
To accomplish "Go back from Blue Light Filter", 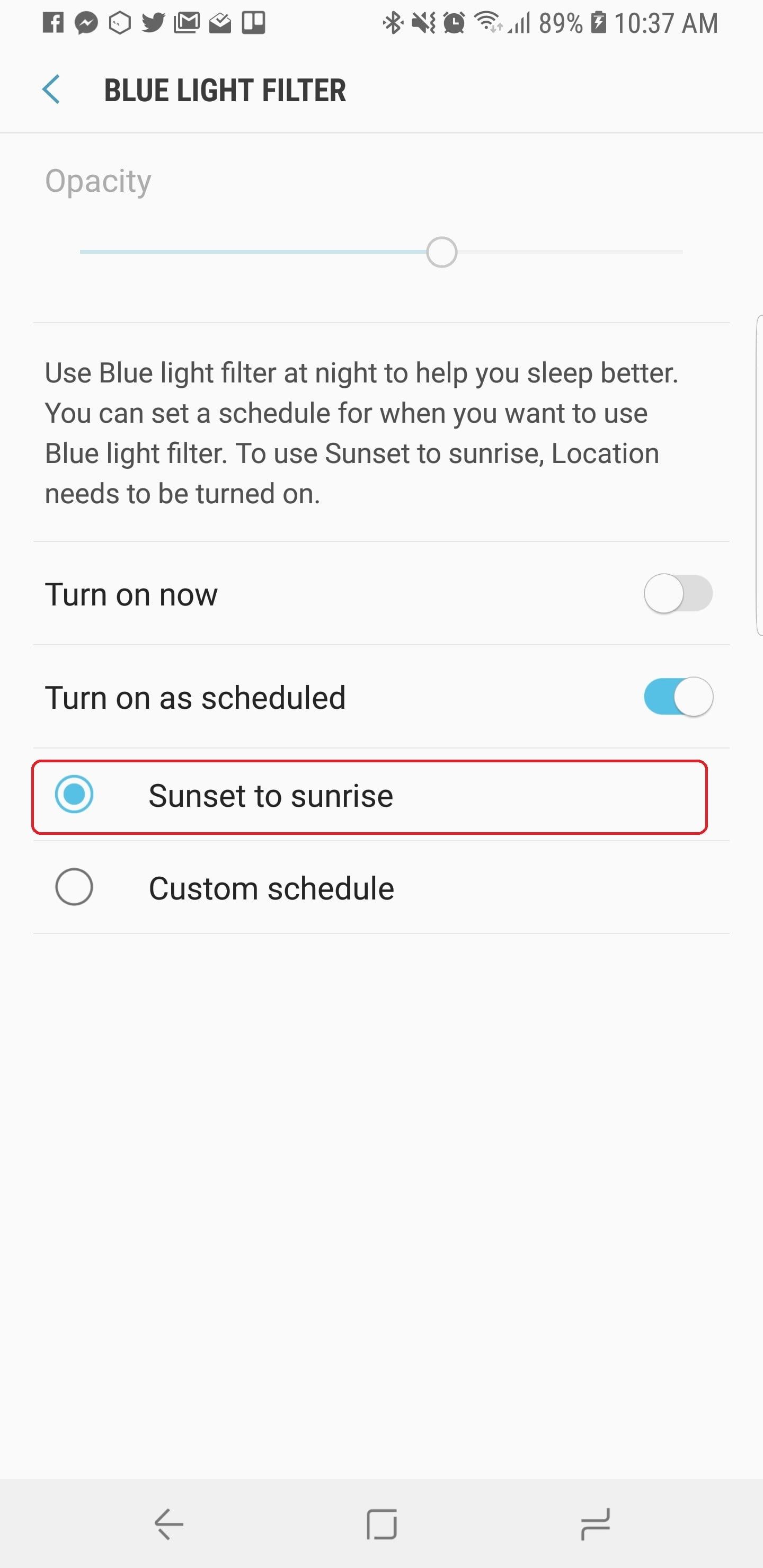I will [52, 90].
